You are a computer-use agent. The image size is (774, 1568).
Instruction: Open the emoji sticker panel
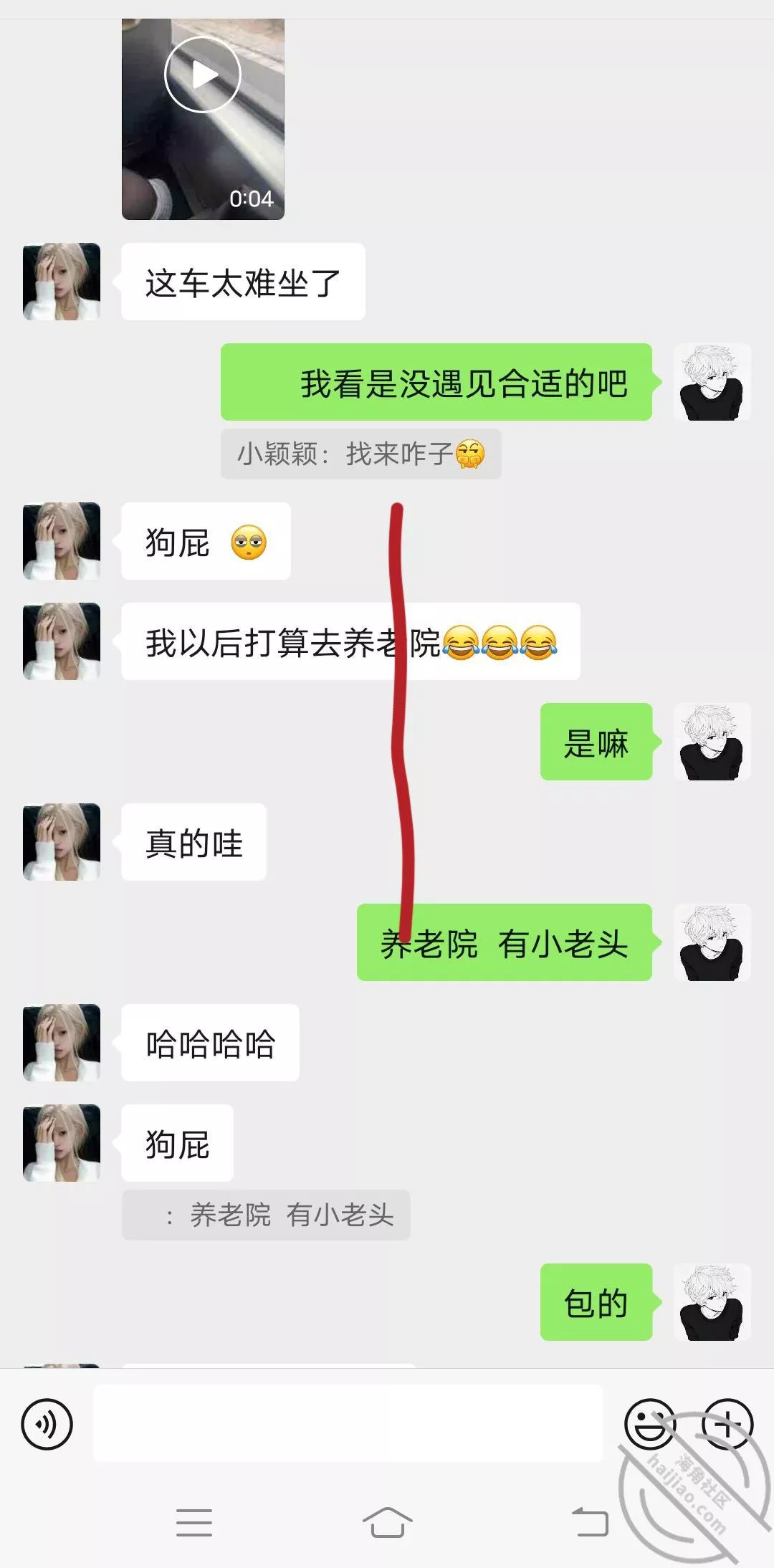pyautogui.click(x=649, y=1424)
